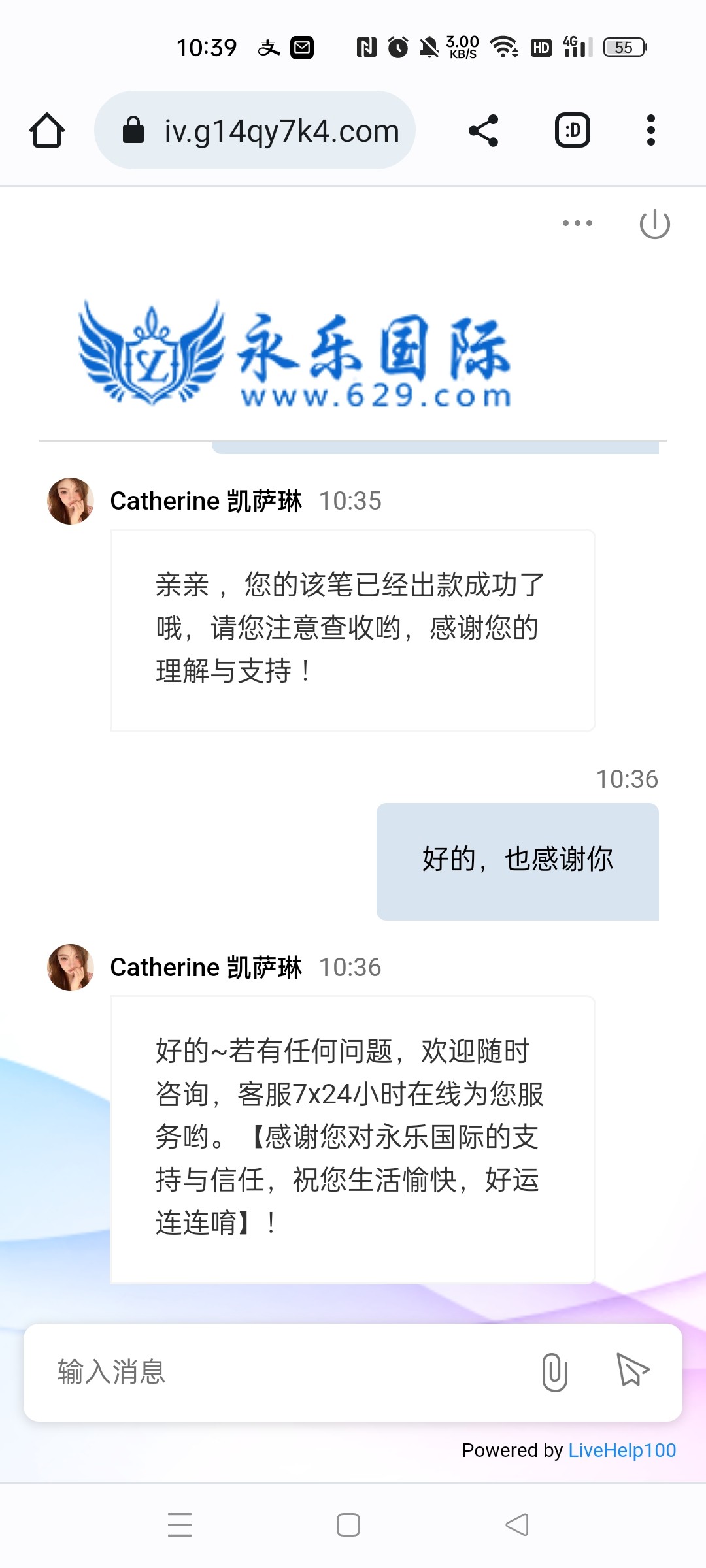Go to the browser home page
The height and width of the screenshot is (1568, 706).
tap(47, 130)
